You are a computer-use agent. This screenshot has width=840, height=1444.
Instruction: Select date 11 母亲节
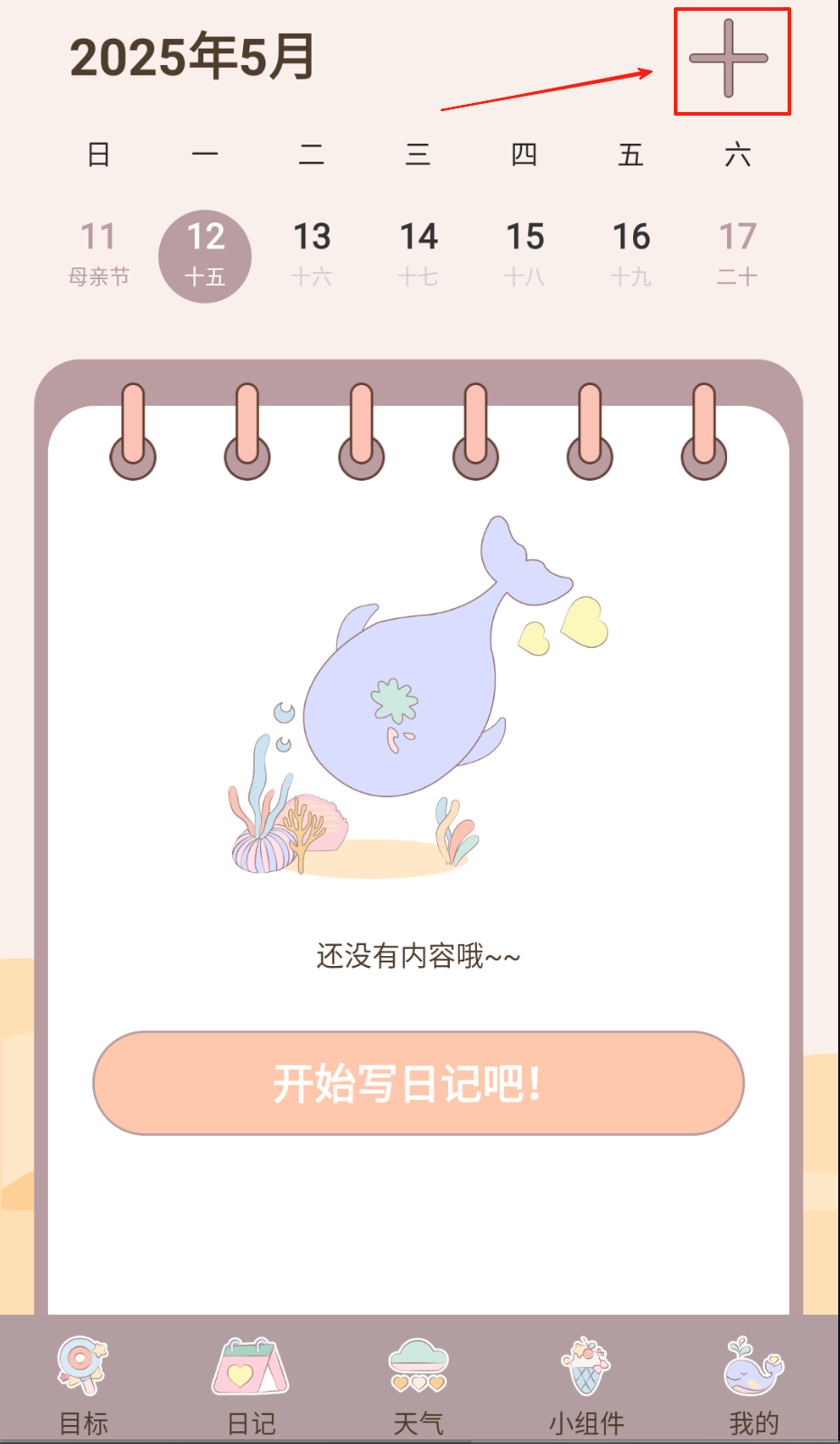click(x=98, y=253)
